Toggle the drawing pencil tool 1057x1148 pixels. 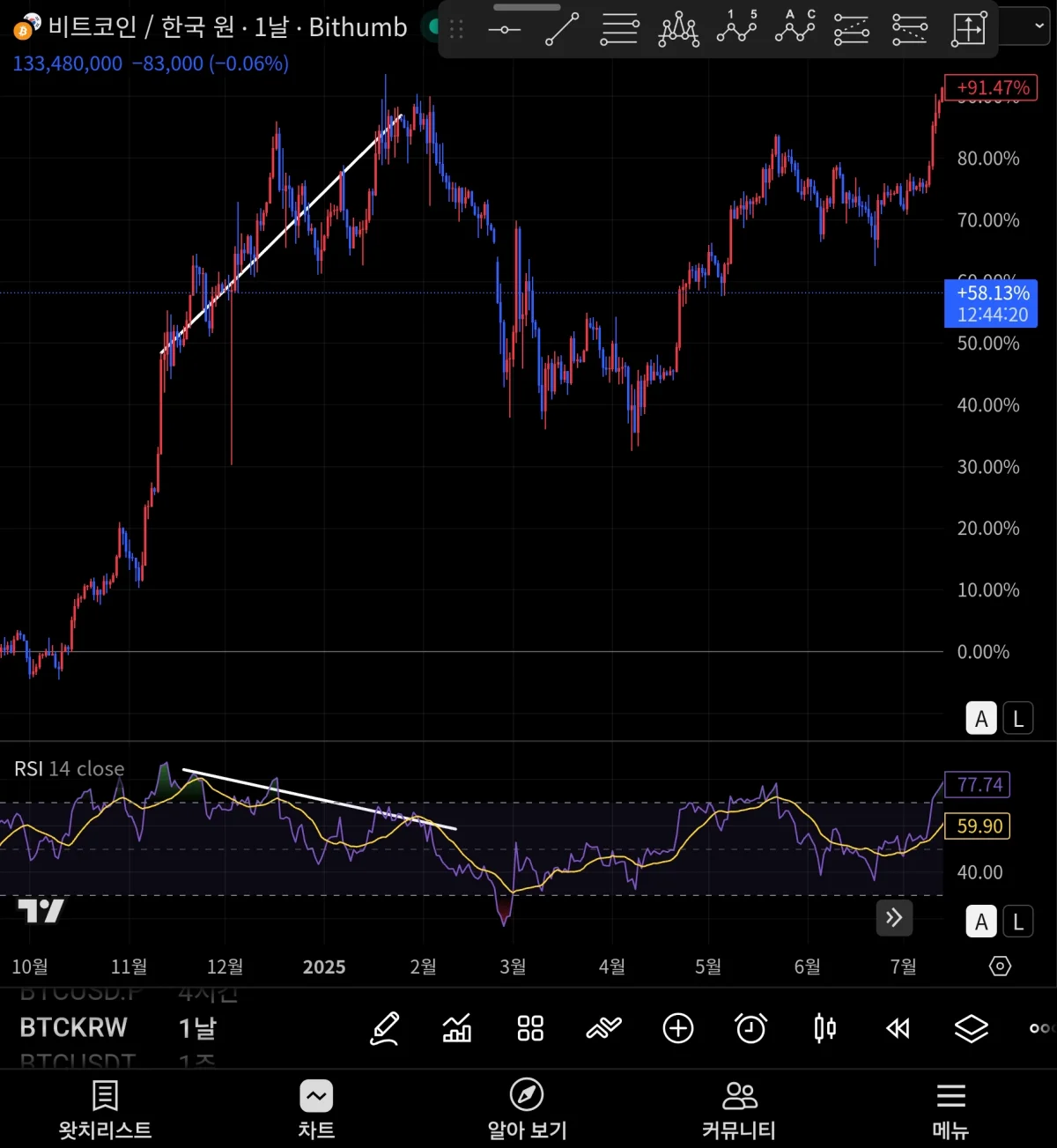[385, 1028]
